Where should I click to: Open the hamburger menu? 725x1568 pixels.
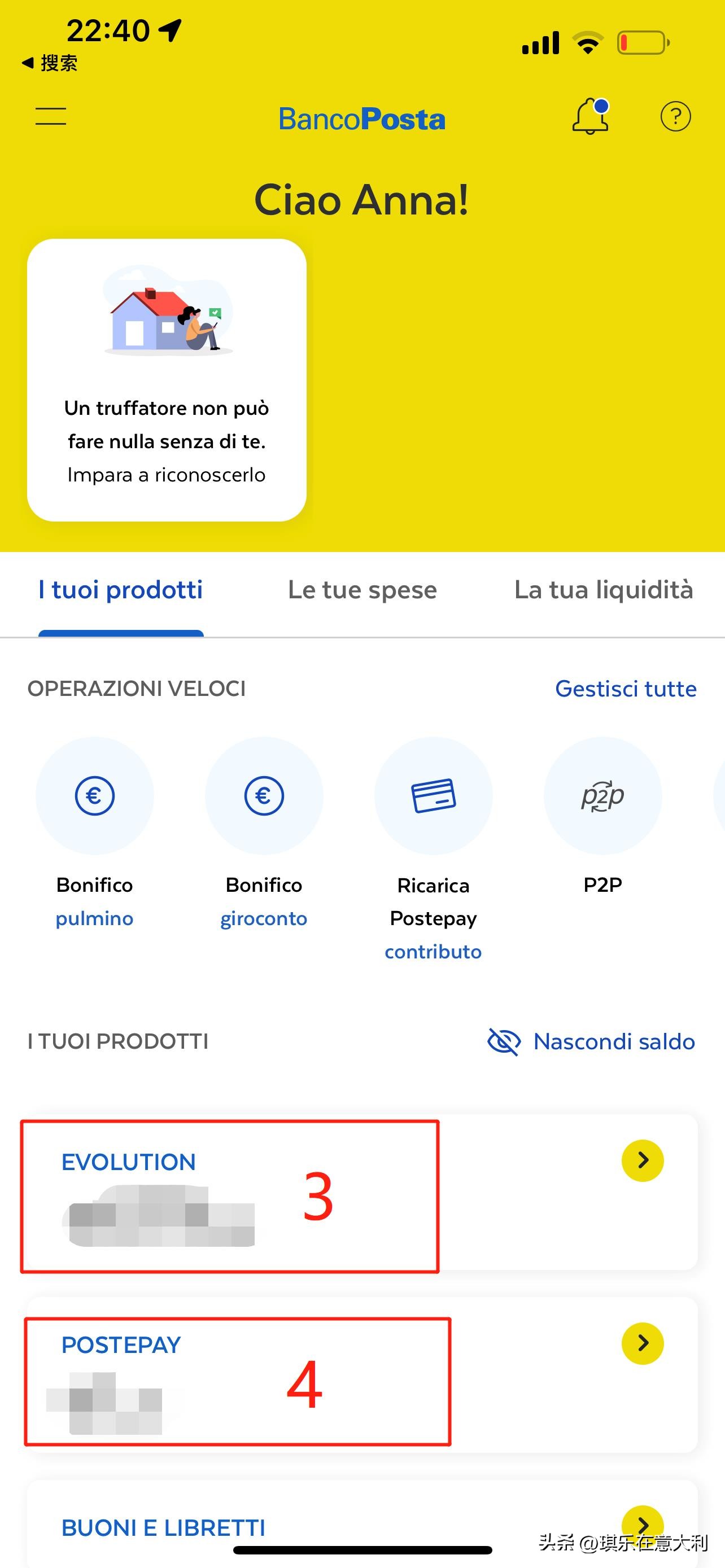[50, 116]
